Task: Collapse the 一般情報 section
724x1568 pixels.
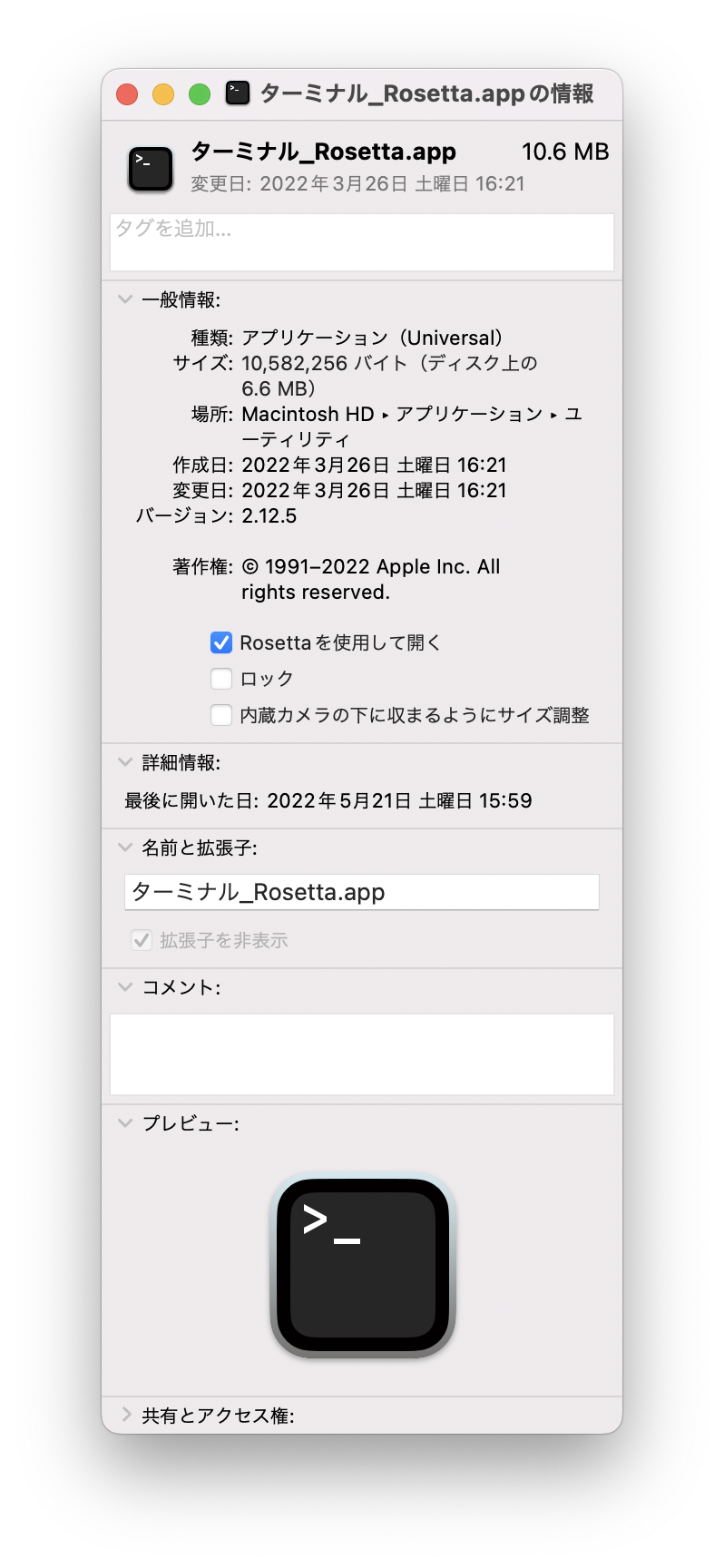Action: [x=125, y=299]
